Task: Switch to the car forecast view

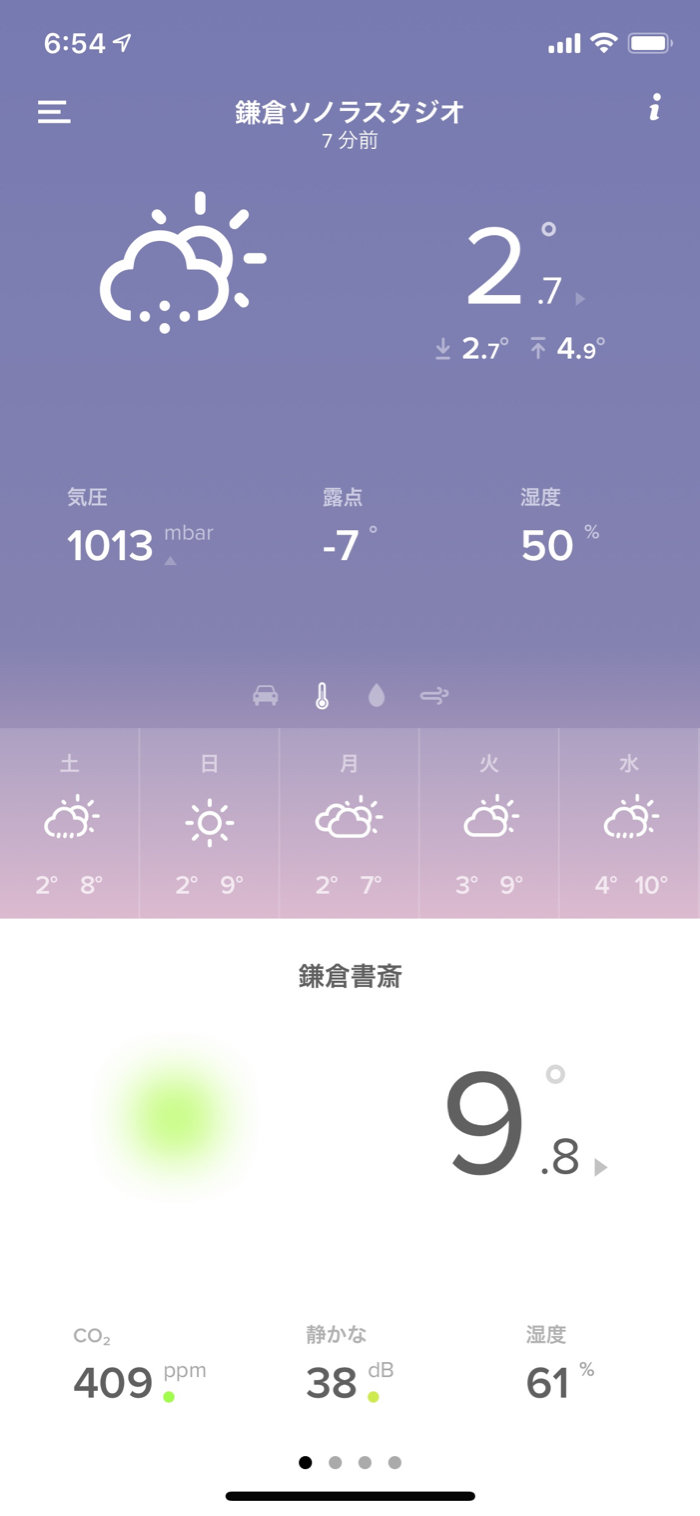Action: coord(265,695)
